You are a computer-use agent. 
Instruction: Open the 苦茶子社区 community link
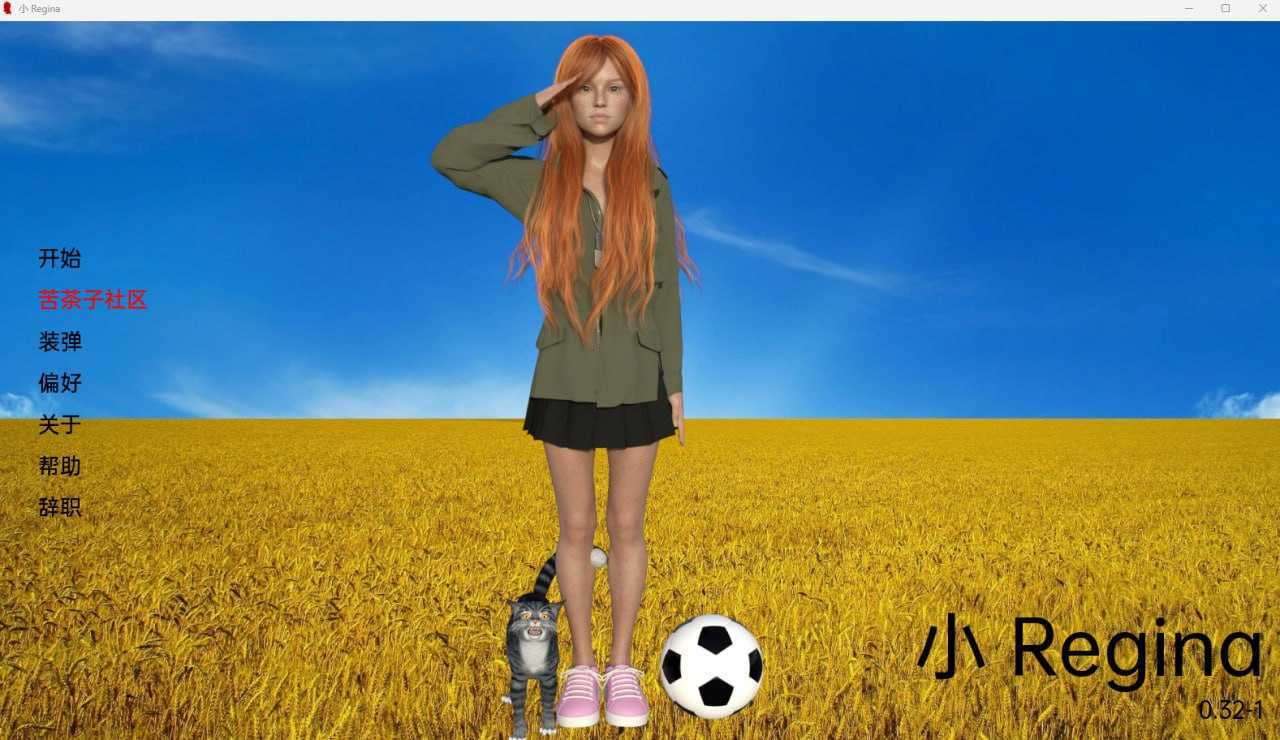93,300
